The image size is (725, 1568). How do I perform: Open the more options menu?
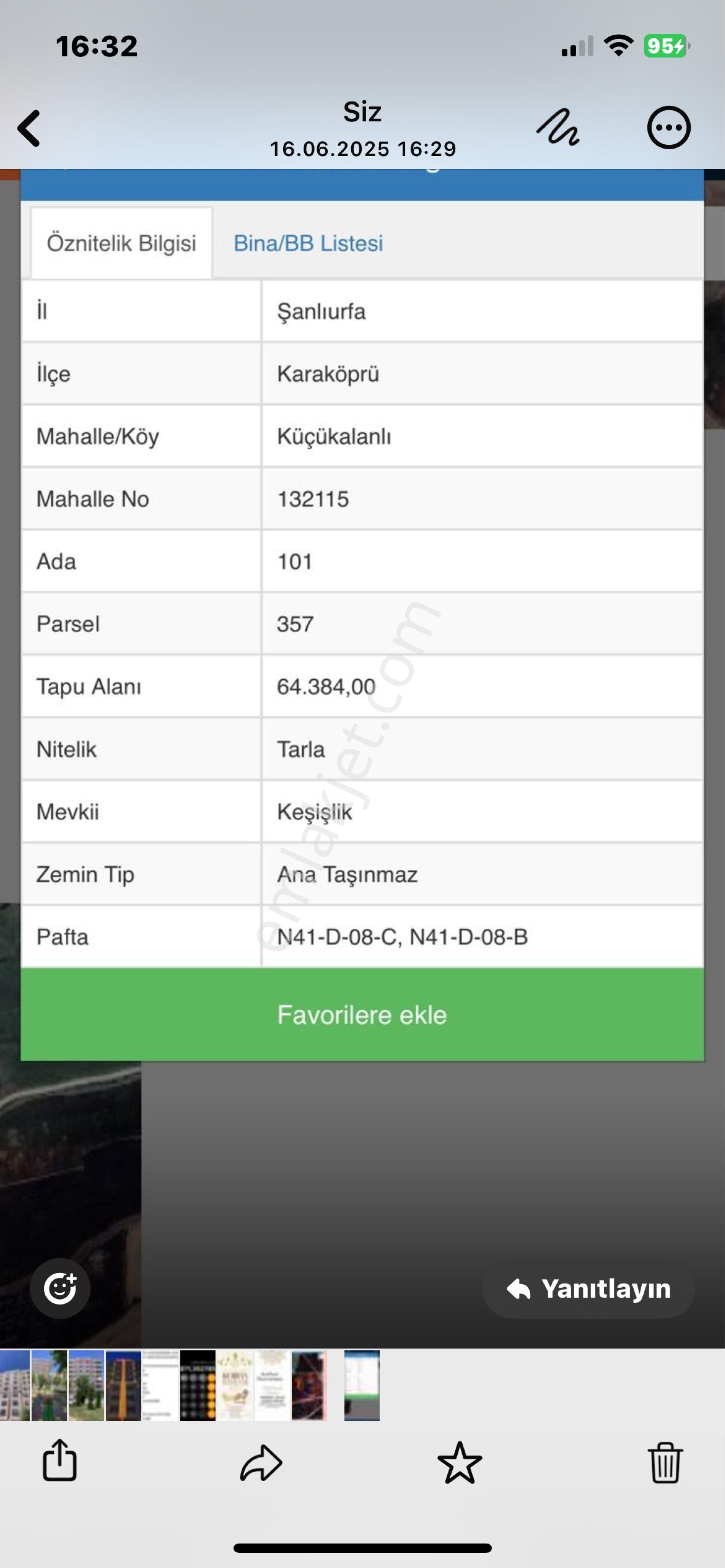tap(668, 129)
